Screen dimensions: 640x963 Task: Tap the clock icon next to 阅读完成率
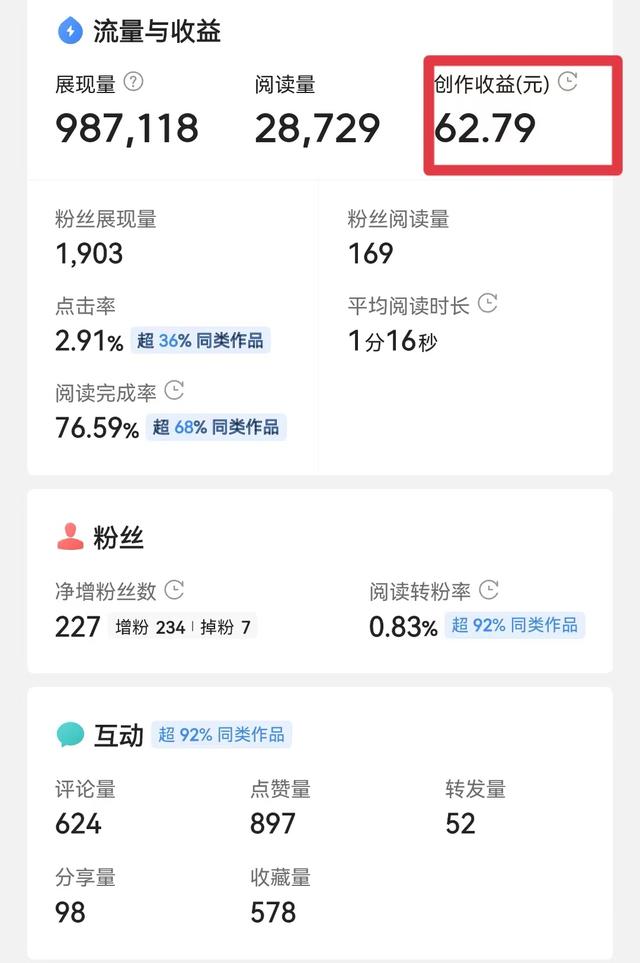coord(174,390)
